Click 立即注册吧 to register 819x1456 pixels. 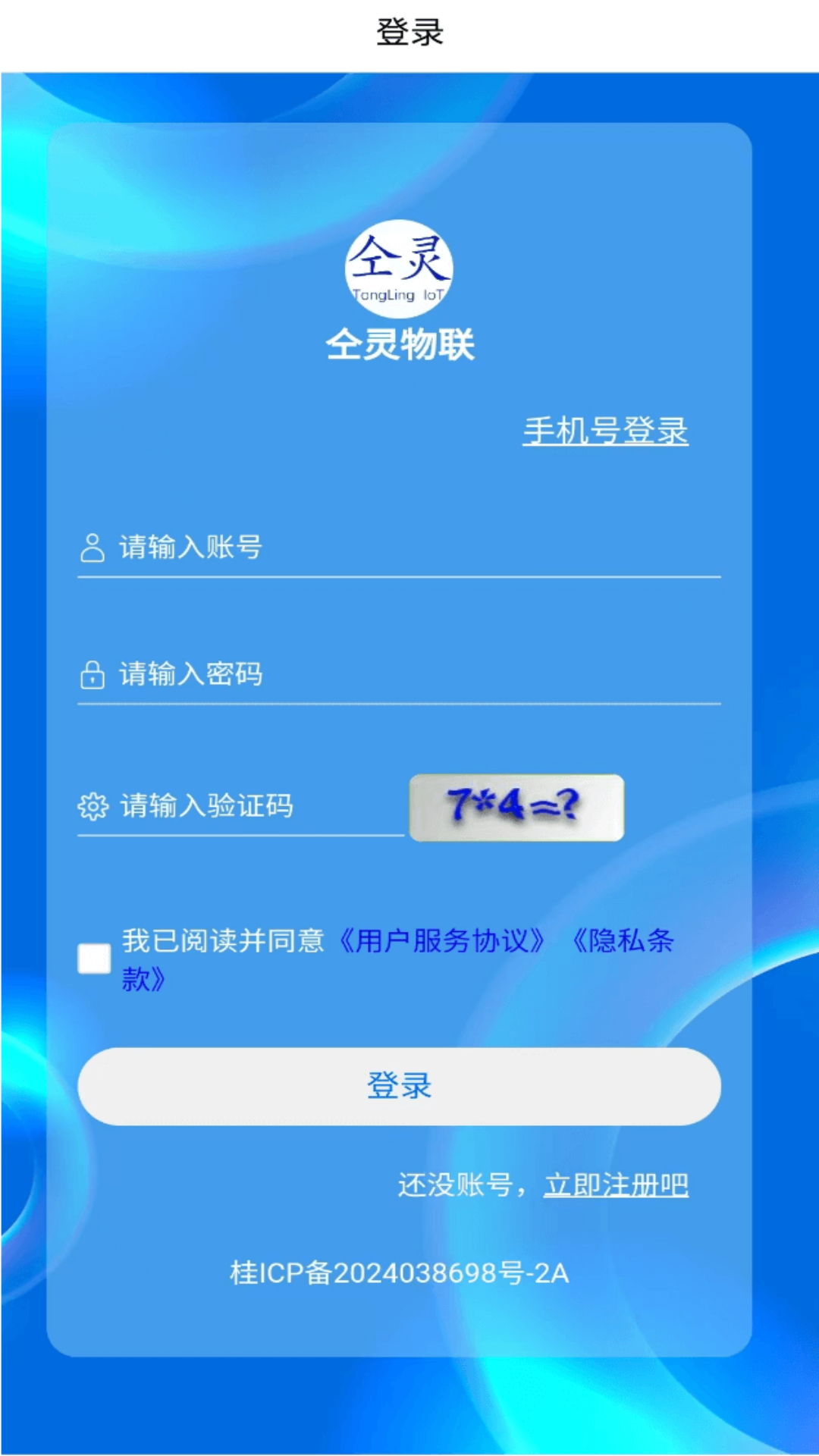[x=616, y=1184]
